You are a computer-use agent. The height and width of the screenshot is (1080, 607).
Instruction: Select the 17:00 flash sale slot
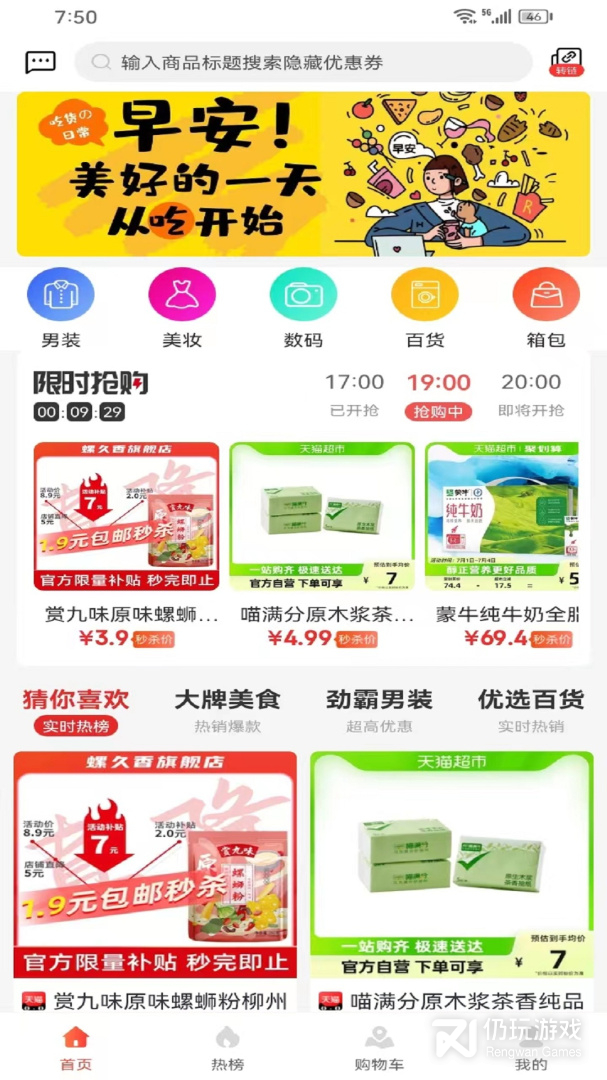coord(354,394)
